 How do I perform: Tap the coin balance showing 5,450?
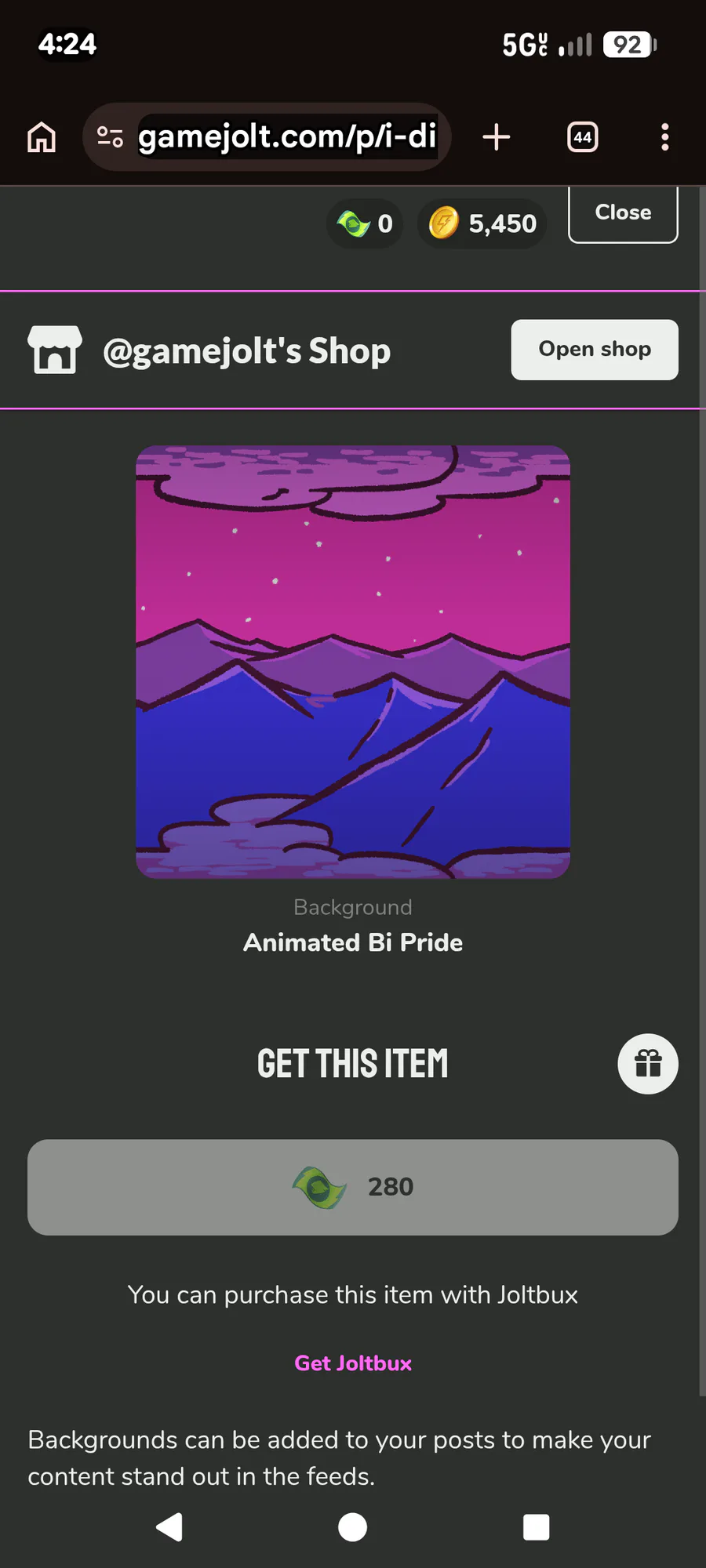[x=482, y=224]
